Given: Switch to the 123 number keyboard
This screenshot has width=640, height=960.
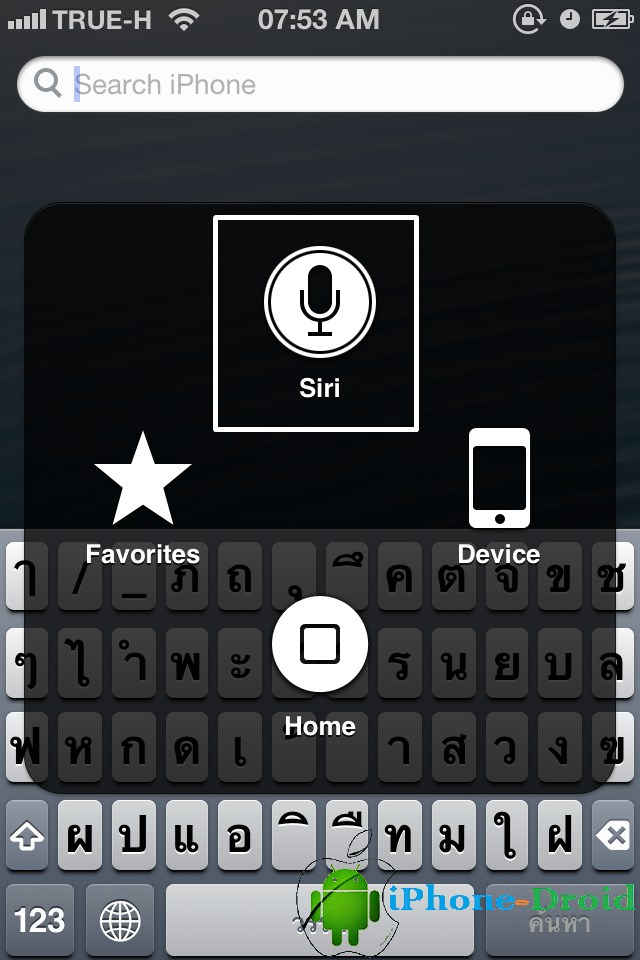Looking at the screenshot, I should [x=40, y=918].
